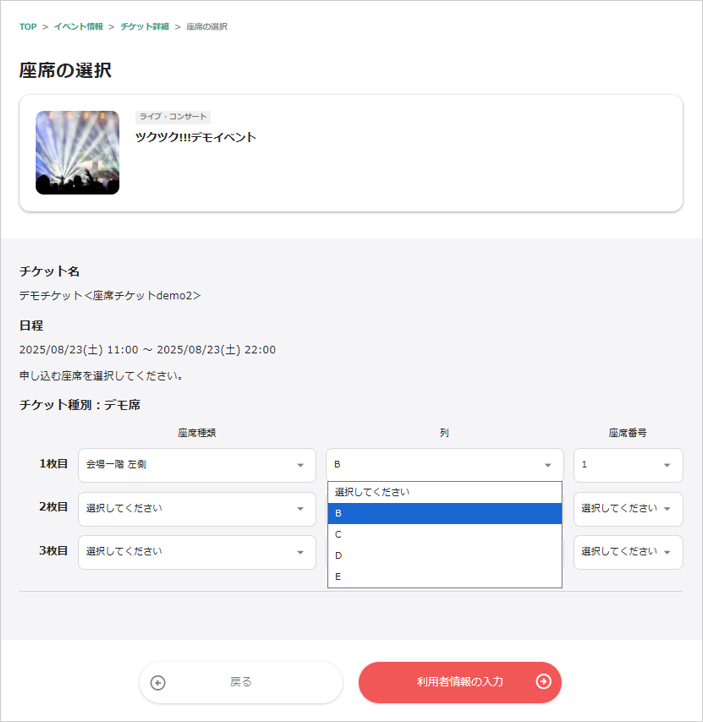Image resolution: width=703 pixels, height=722 pixels.
Task: Select row D in the list
Action: [x=444, y=555]
